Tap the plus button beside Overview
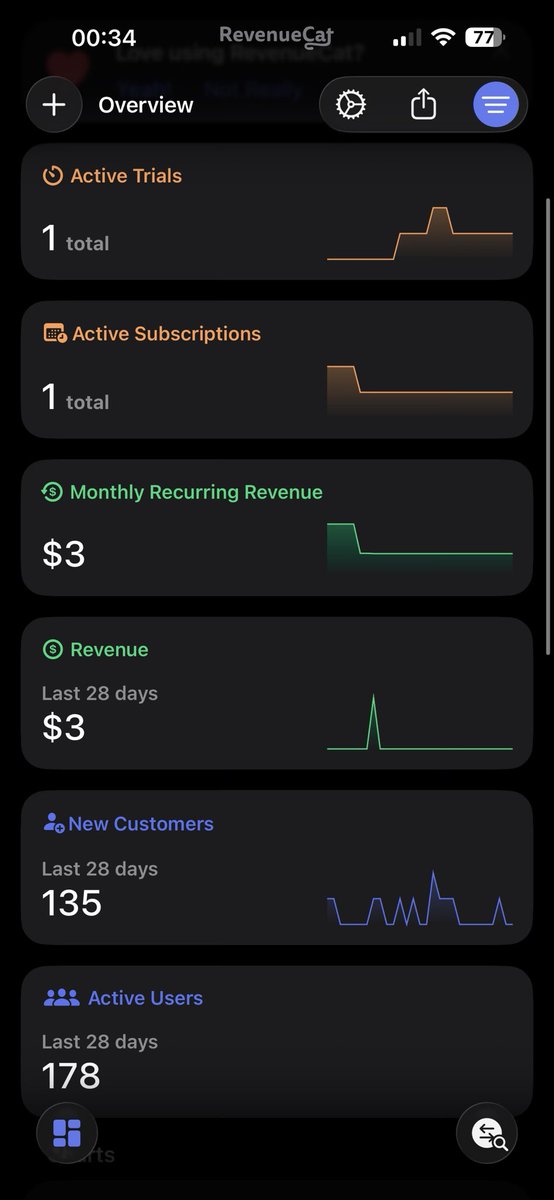 coord(54,105)
